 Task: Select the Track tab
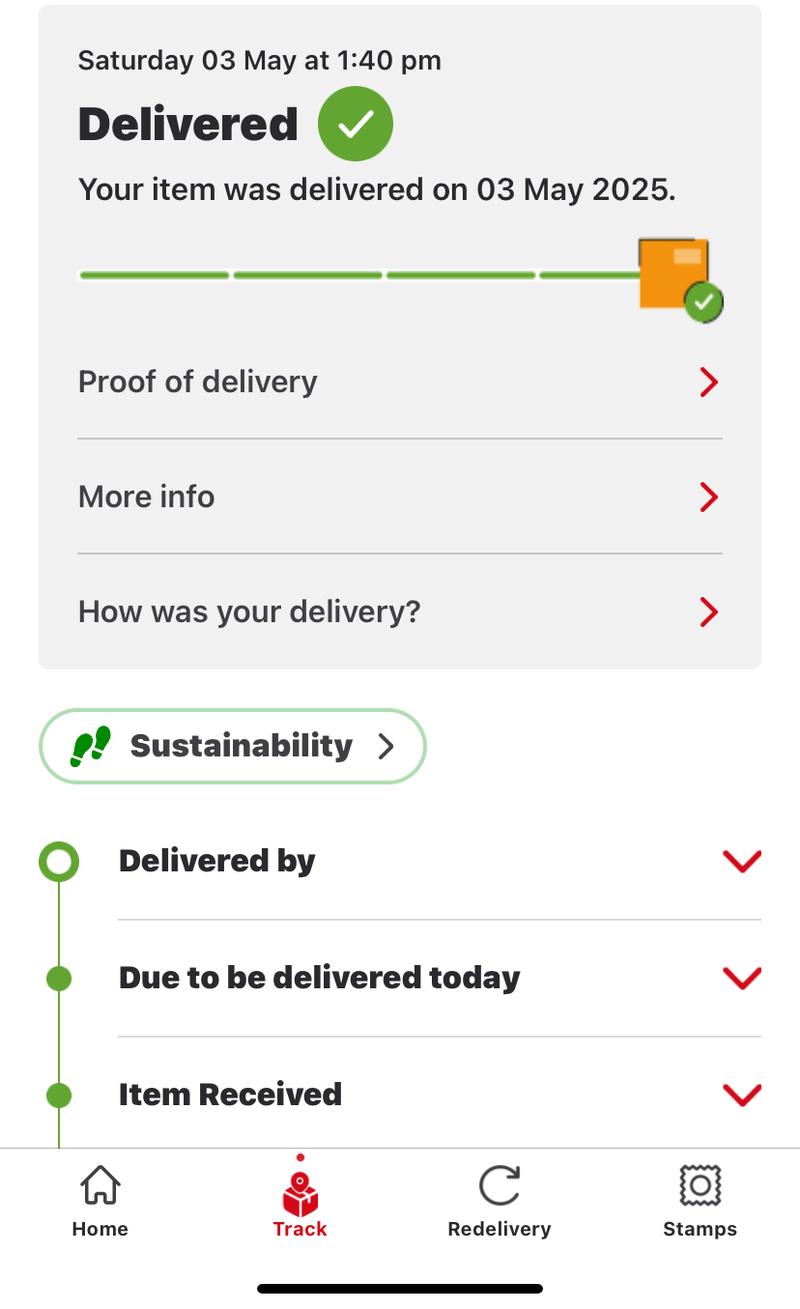(x=300, y=1201)
